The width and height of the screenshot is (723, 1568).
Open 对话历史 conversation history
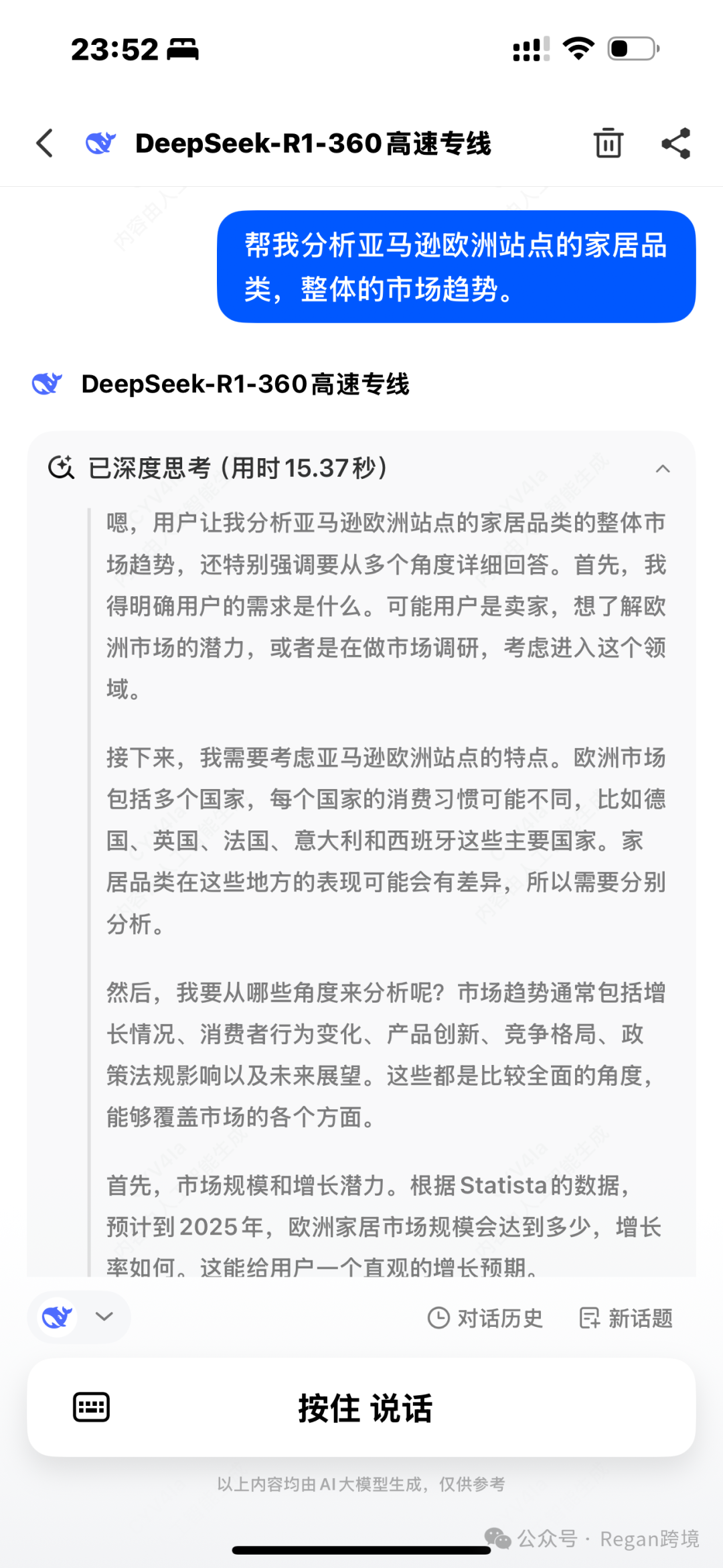tap(485, 1318)
